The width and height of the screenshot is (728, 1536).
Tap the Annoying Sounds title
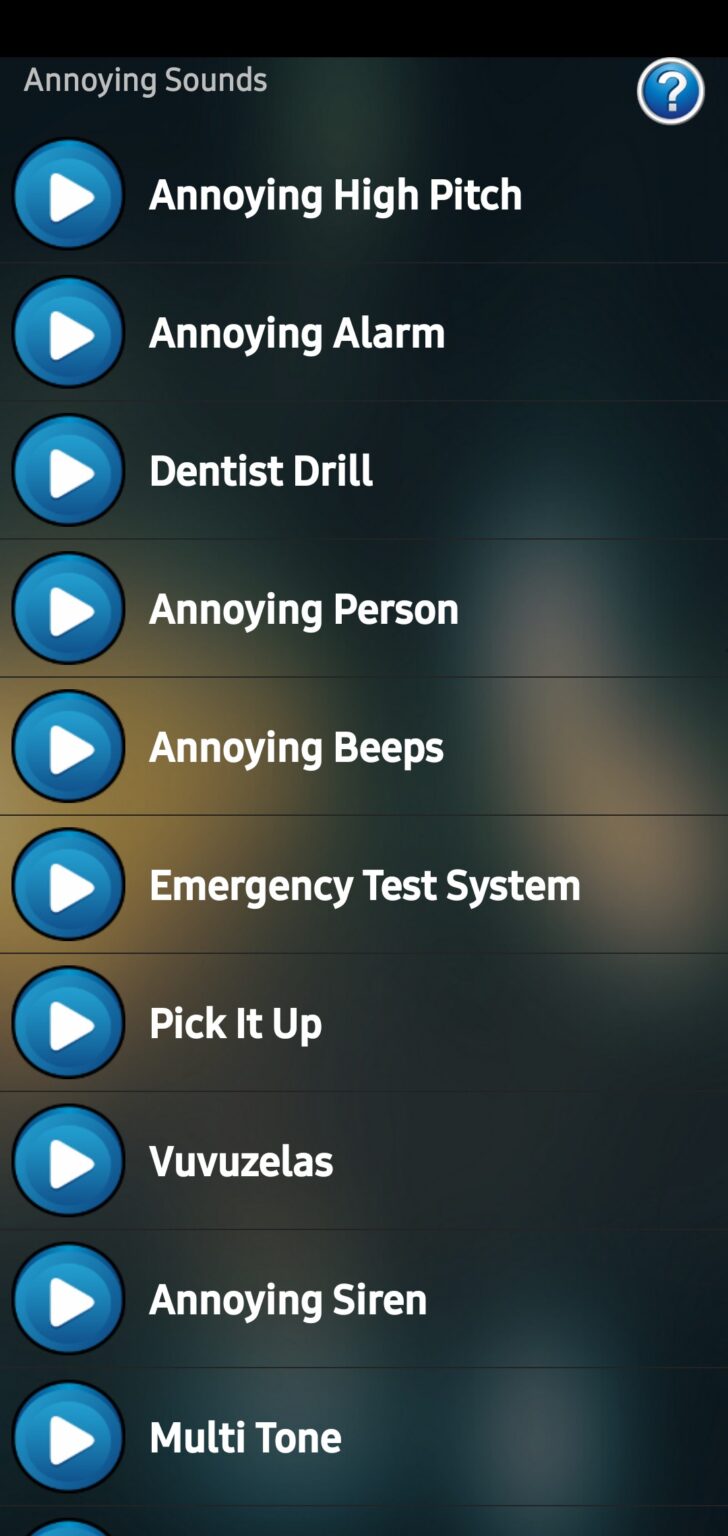coord(145,79)
